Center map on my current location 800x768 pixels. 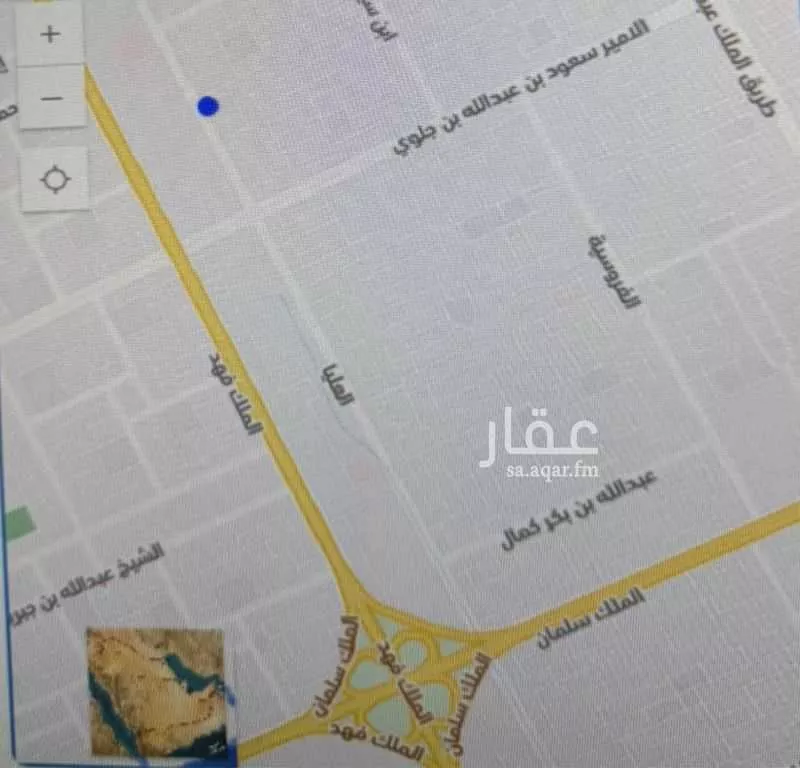(x=55, y=180)
